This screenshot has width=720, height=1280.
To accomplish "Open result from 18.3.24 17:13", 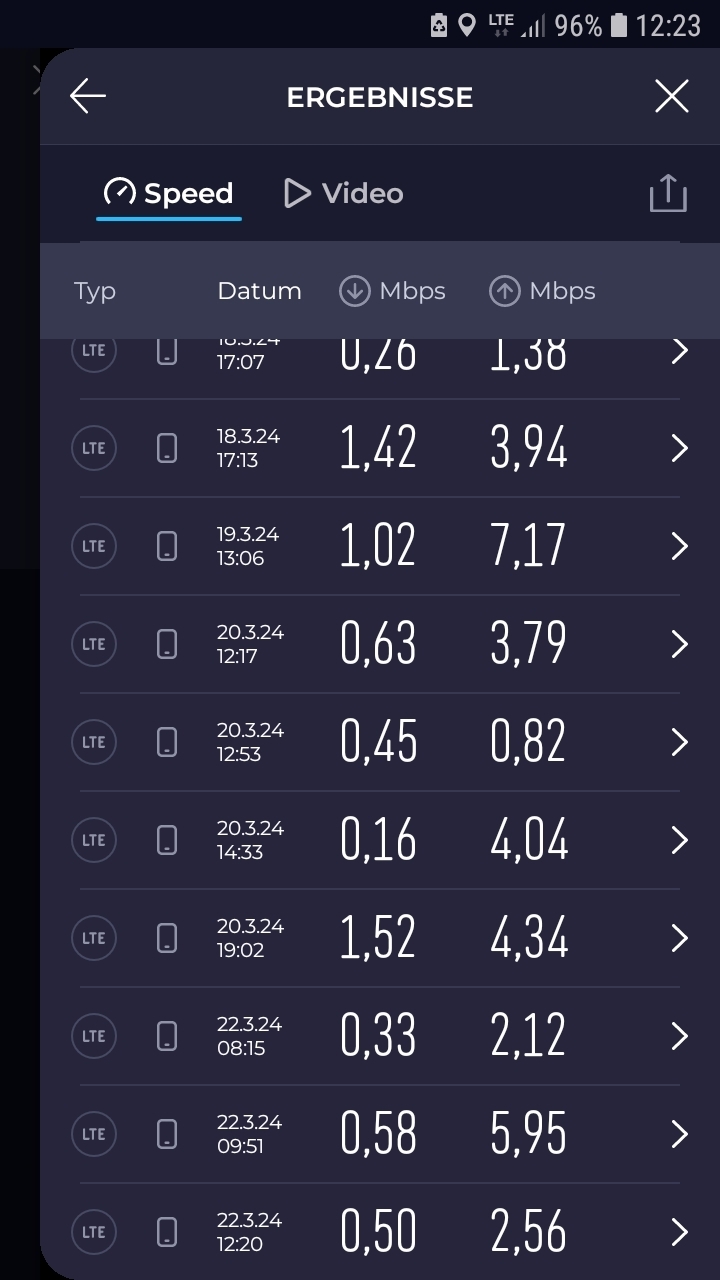I will point(380,448).
